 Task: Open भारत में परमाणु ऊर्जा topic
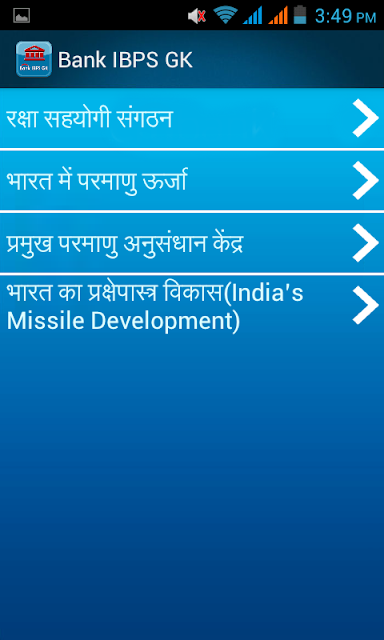(x=192, y=180)
